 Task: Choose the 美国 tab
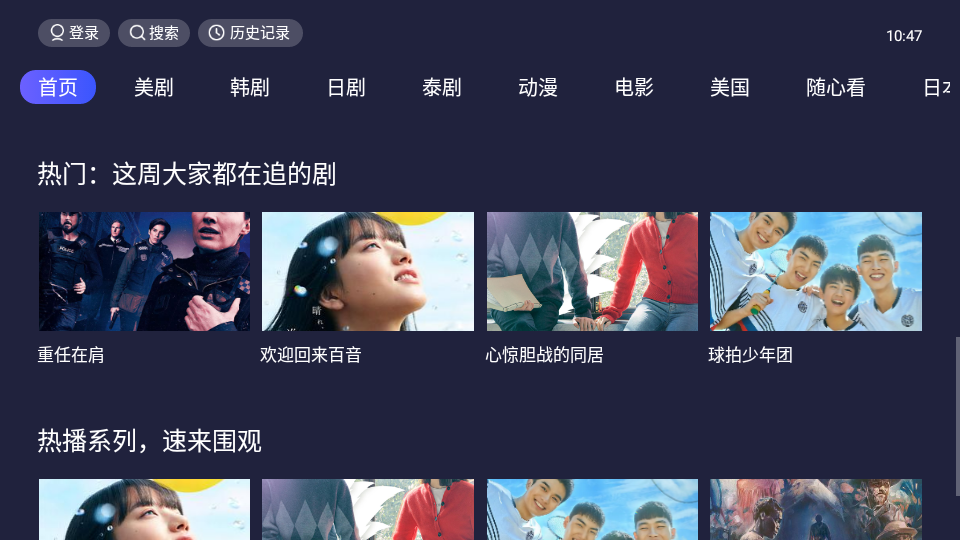tap(730, 87)
